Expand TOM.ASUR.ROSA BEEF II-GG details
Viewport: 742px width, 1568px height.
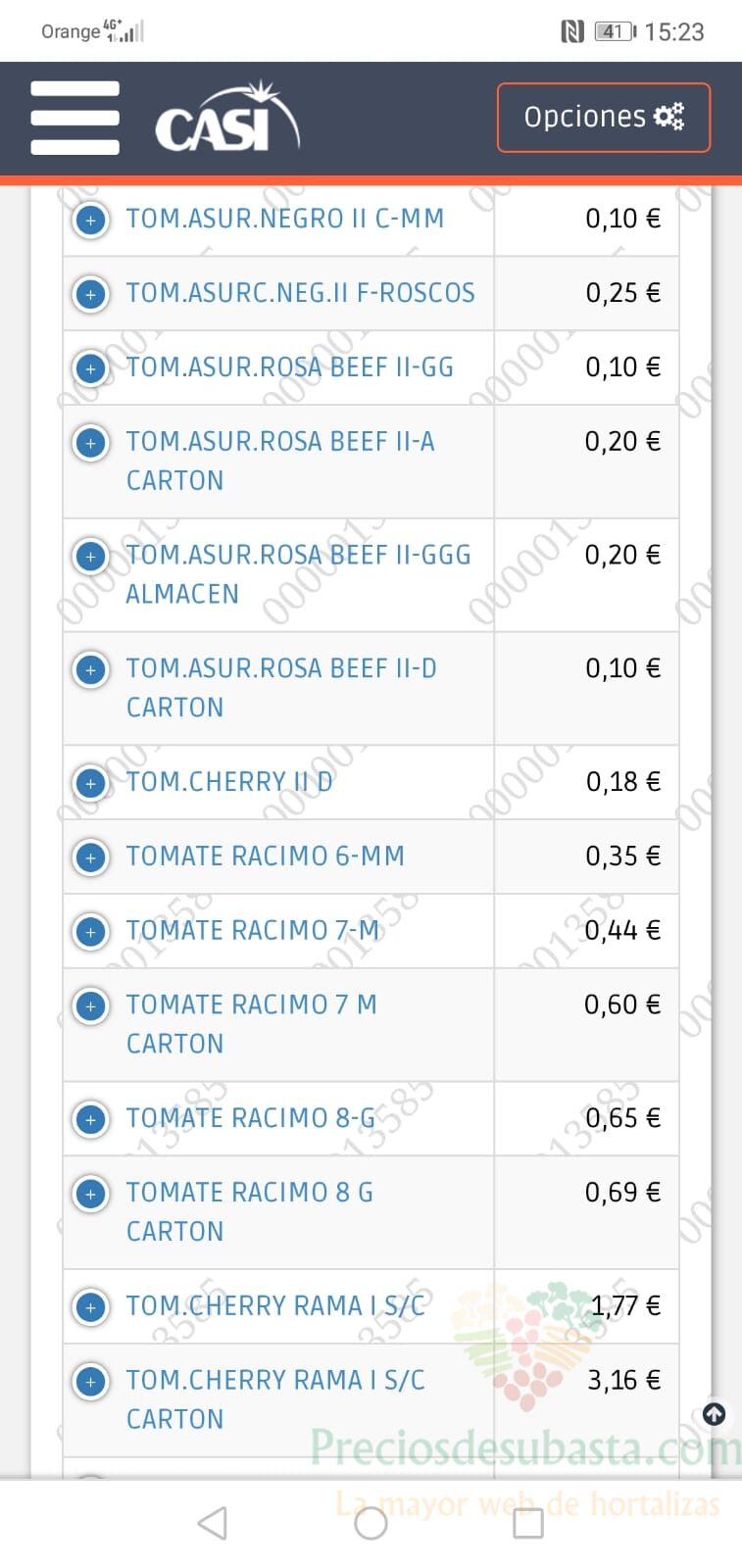click(x=91, y=368)
